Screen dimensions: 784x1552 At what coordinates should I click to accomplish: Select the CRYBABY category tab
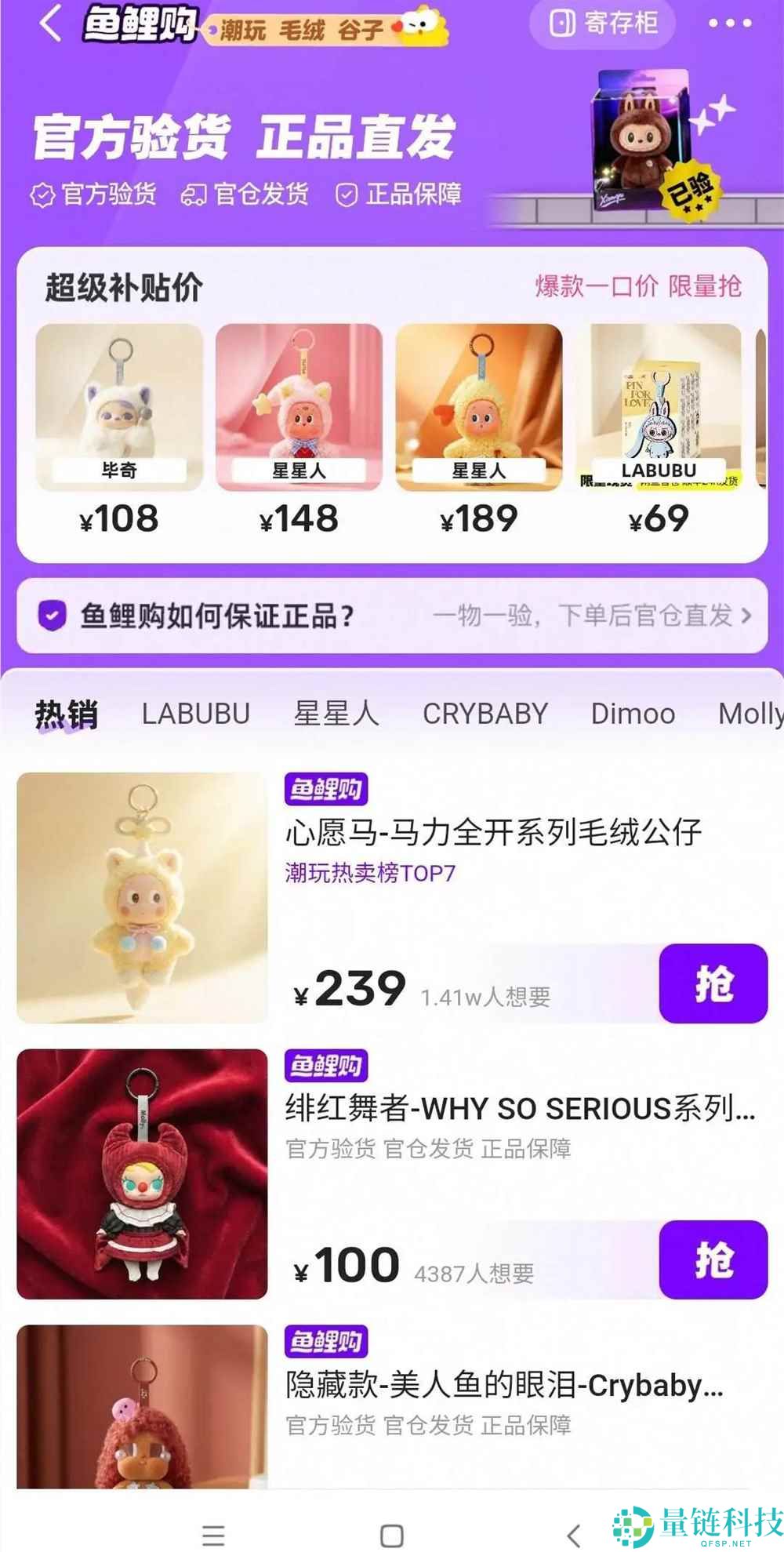click(x=485, y=714)
